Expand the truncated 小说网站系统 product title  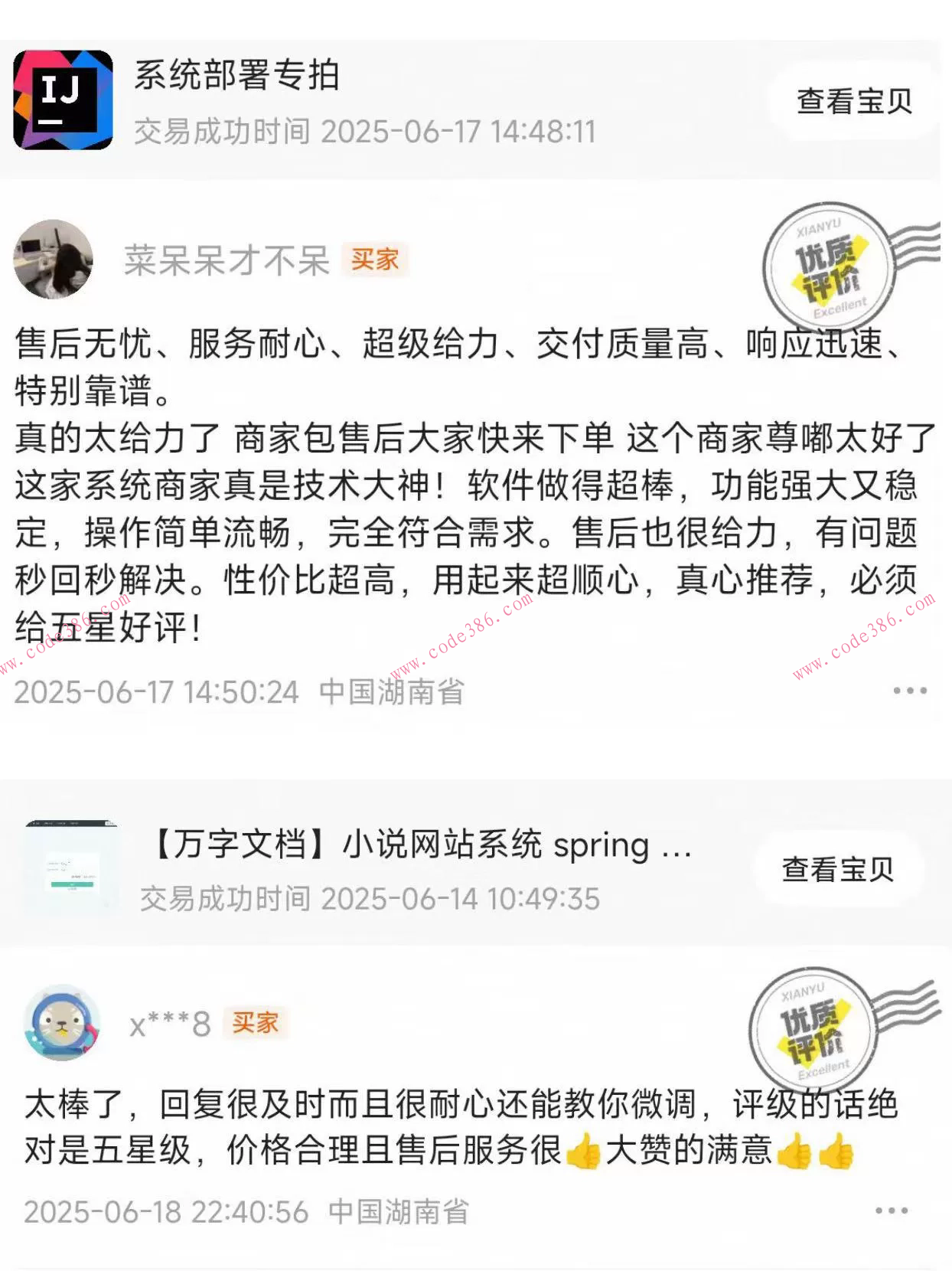pyautogui.click(x=417, y=846)
